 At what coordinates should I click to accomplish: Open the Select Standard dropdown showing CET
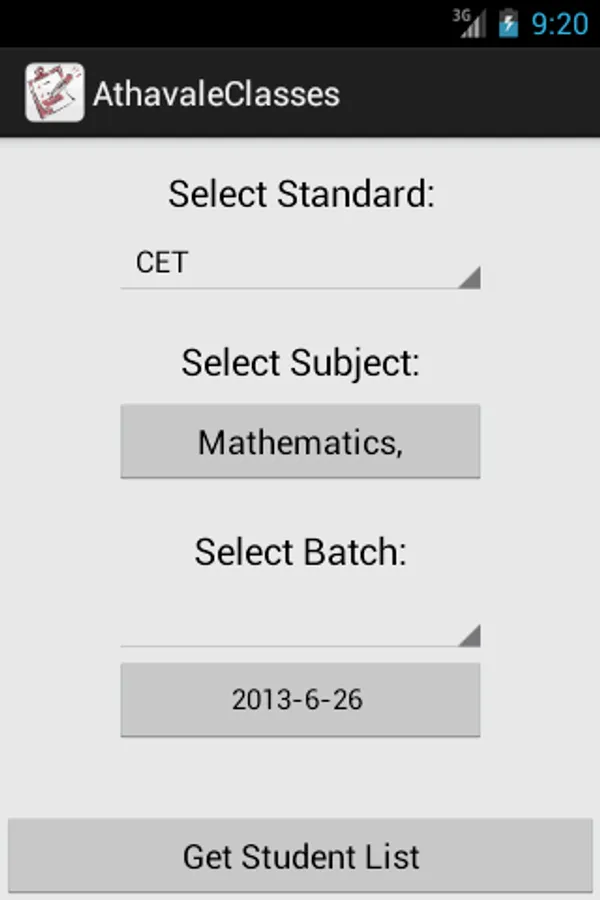click(300, 264)
